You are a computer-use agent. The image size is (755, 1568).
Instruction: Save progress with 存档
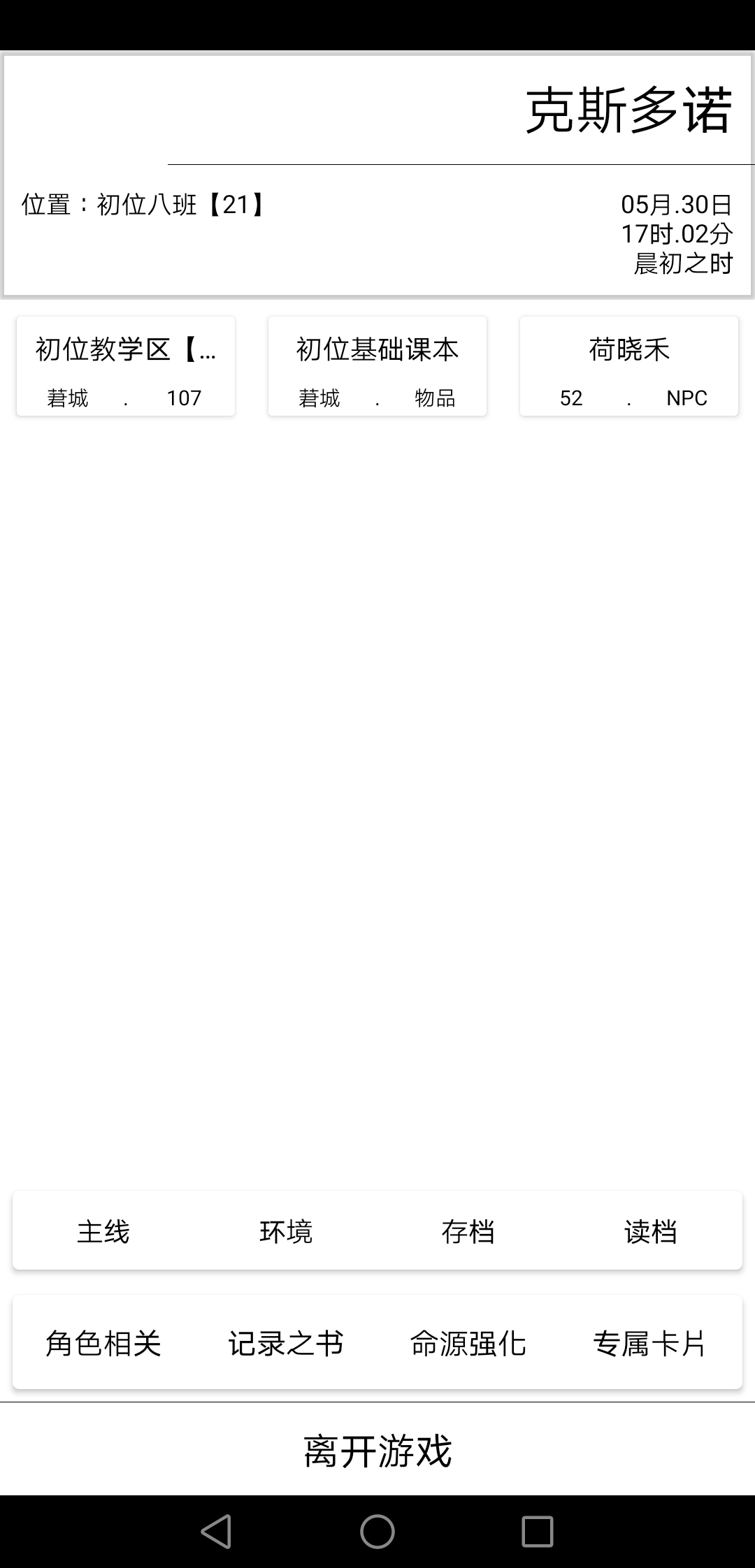(x=468, y=1231)
